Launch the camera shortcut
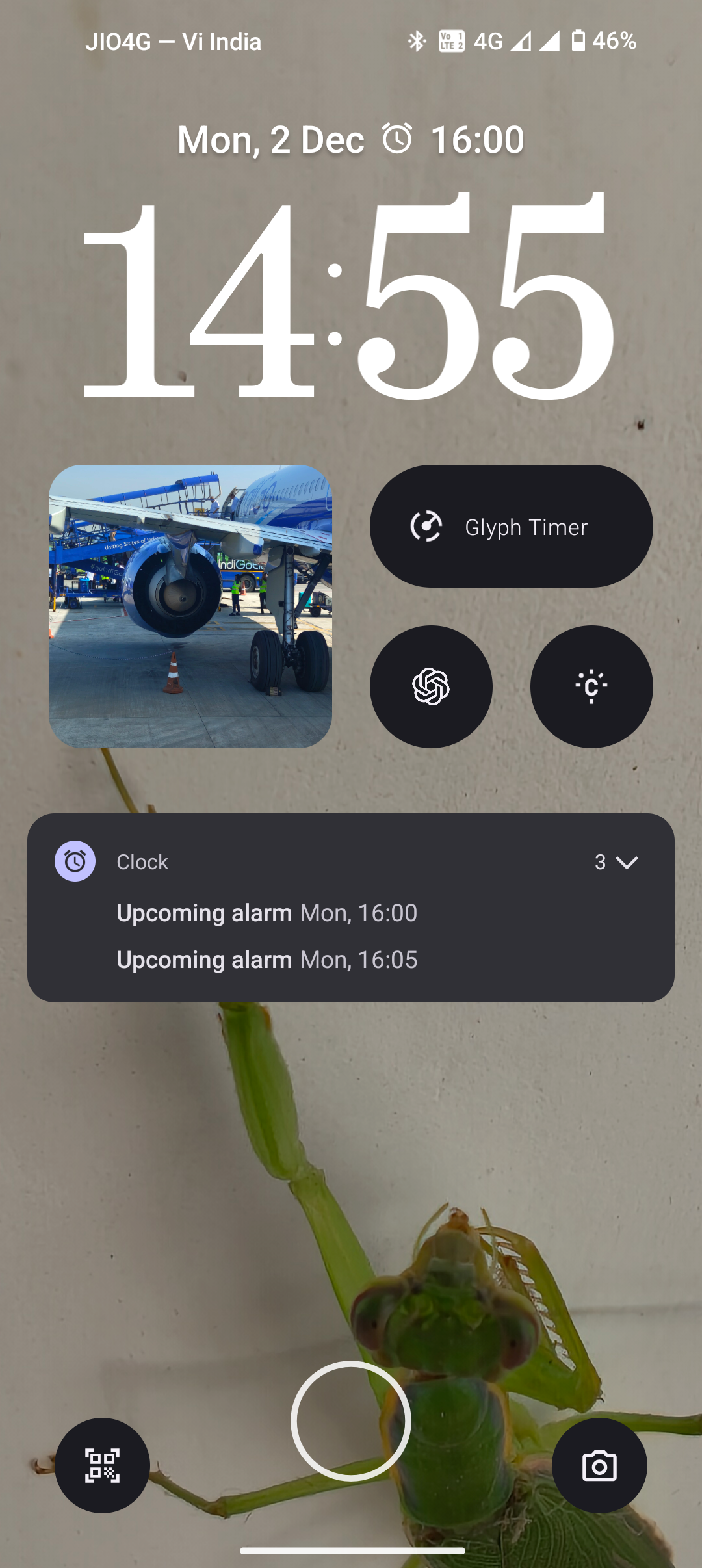 click(x=599, y=1465)
